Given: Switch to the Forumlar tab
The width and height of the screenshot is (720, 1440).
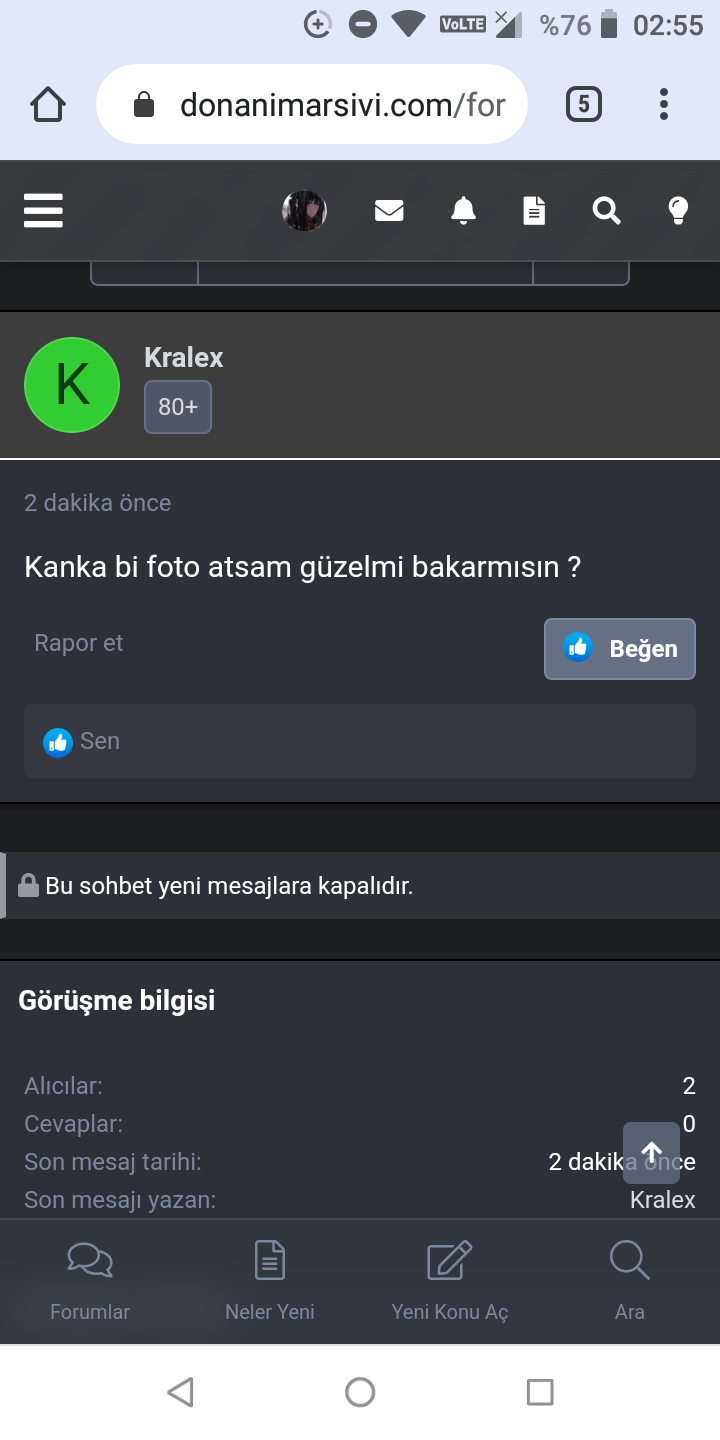Looking at the screenshot, I should [90, 1280].
